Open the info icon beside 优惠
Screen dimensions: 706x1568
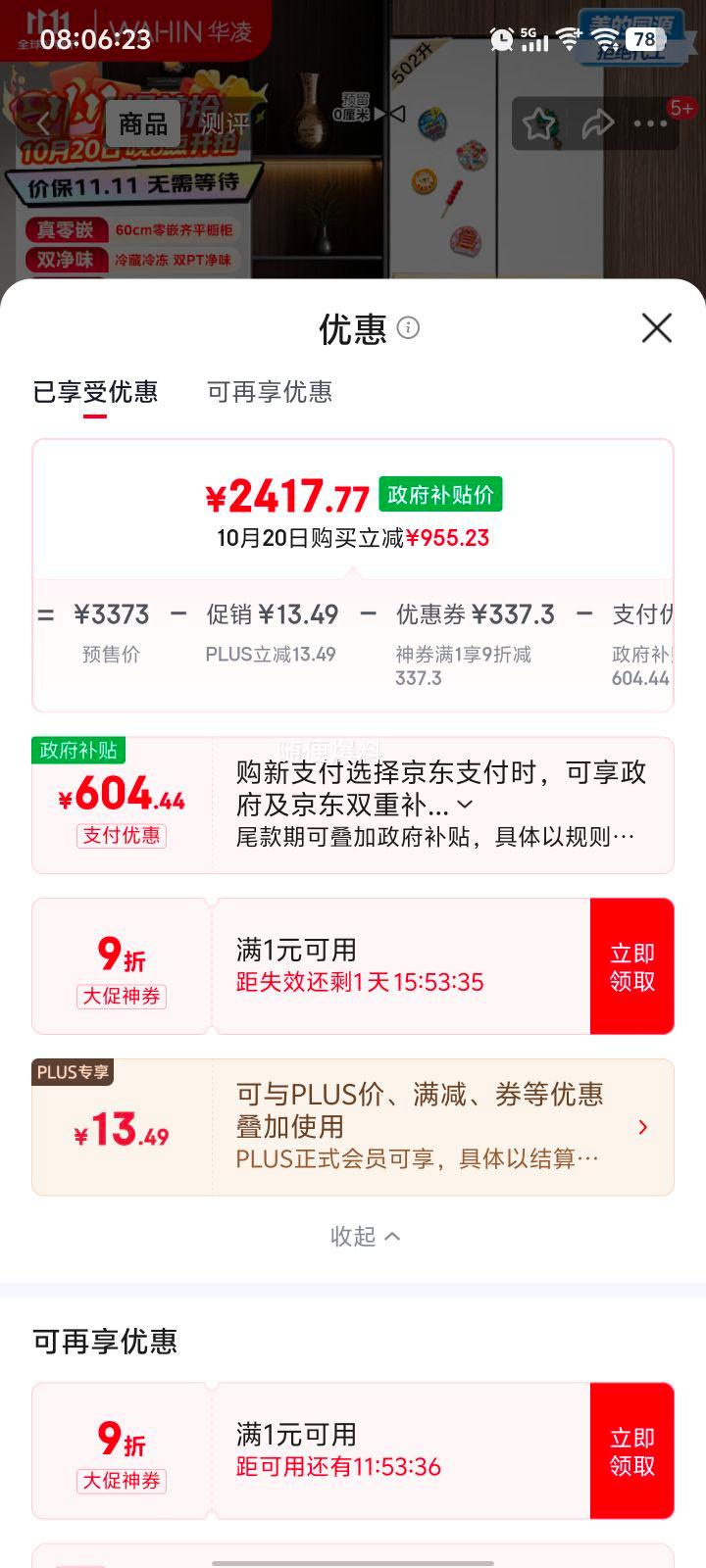coord(409,327)
